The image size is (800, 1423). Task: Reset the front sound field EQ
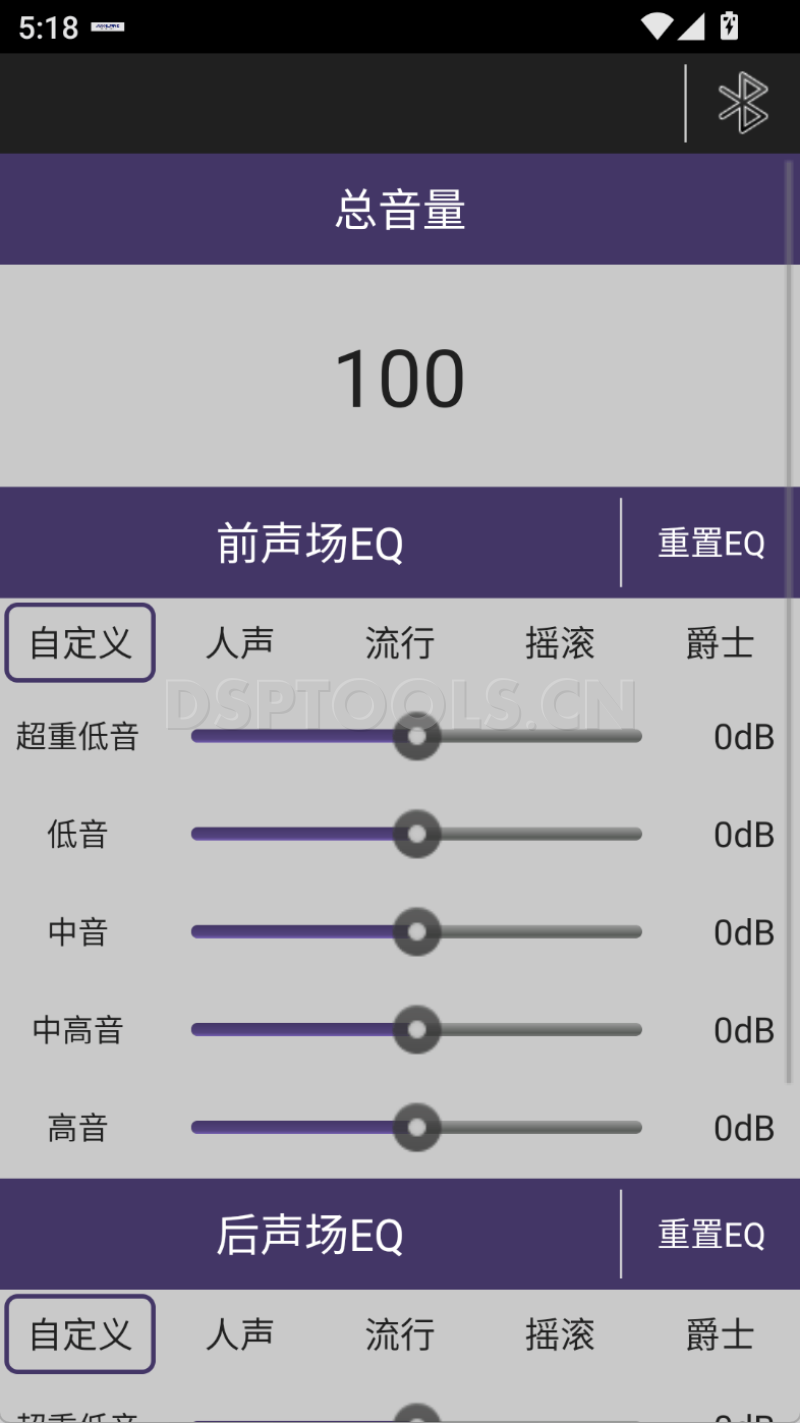click(711, 544)
